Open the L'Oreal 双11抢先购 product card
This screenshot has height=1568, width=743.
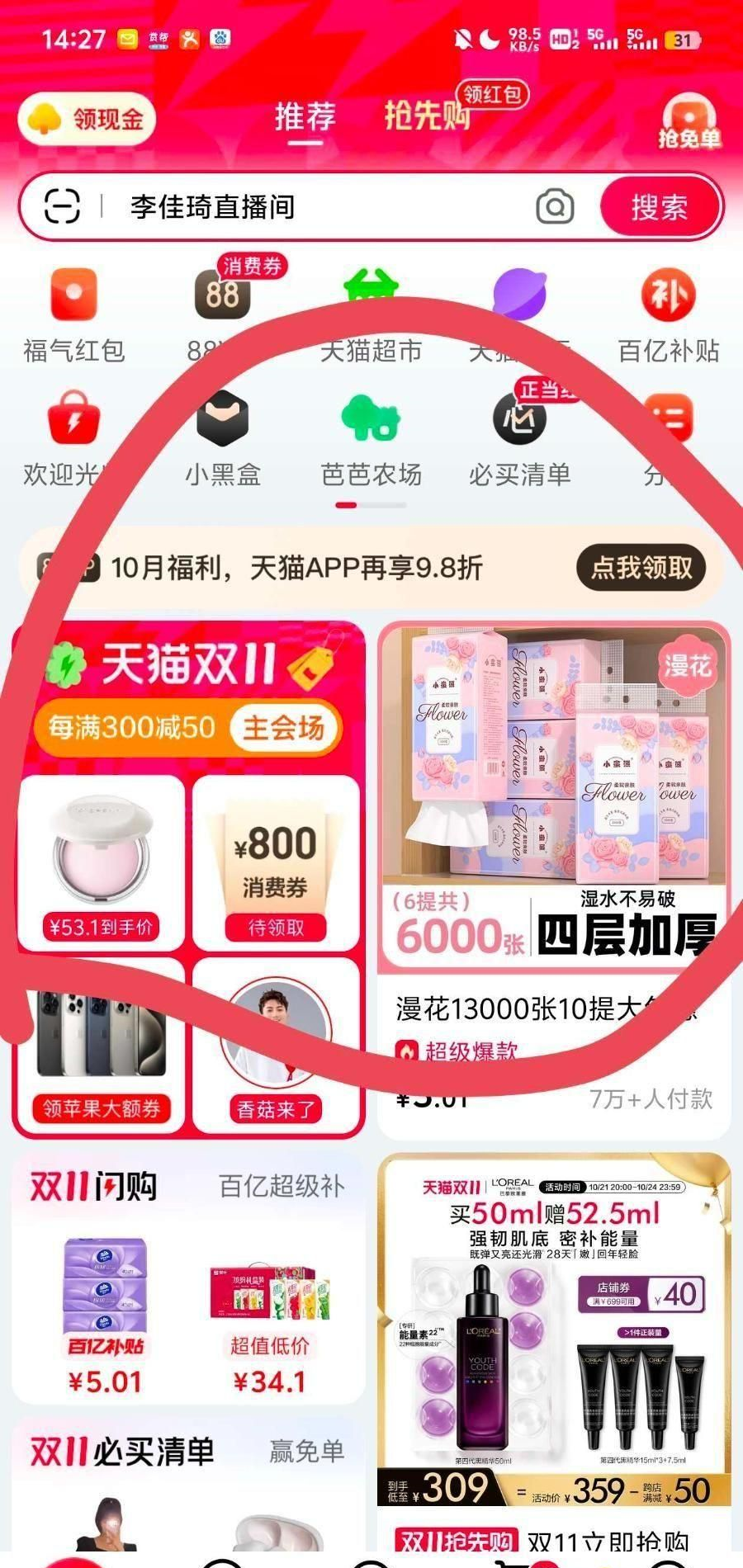pos(554,1337)
